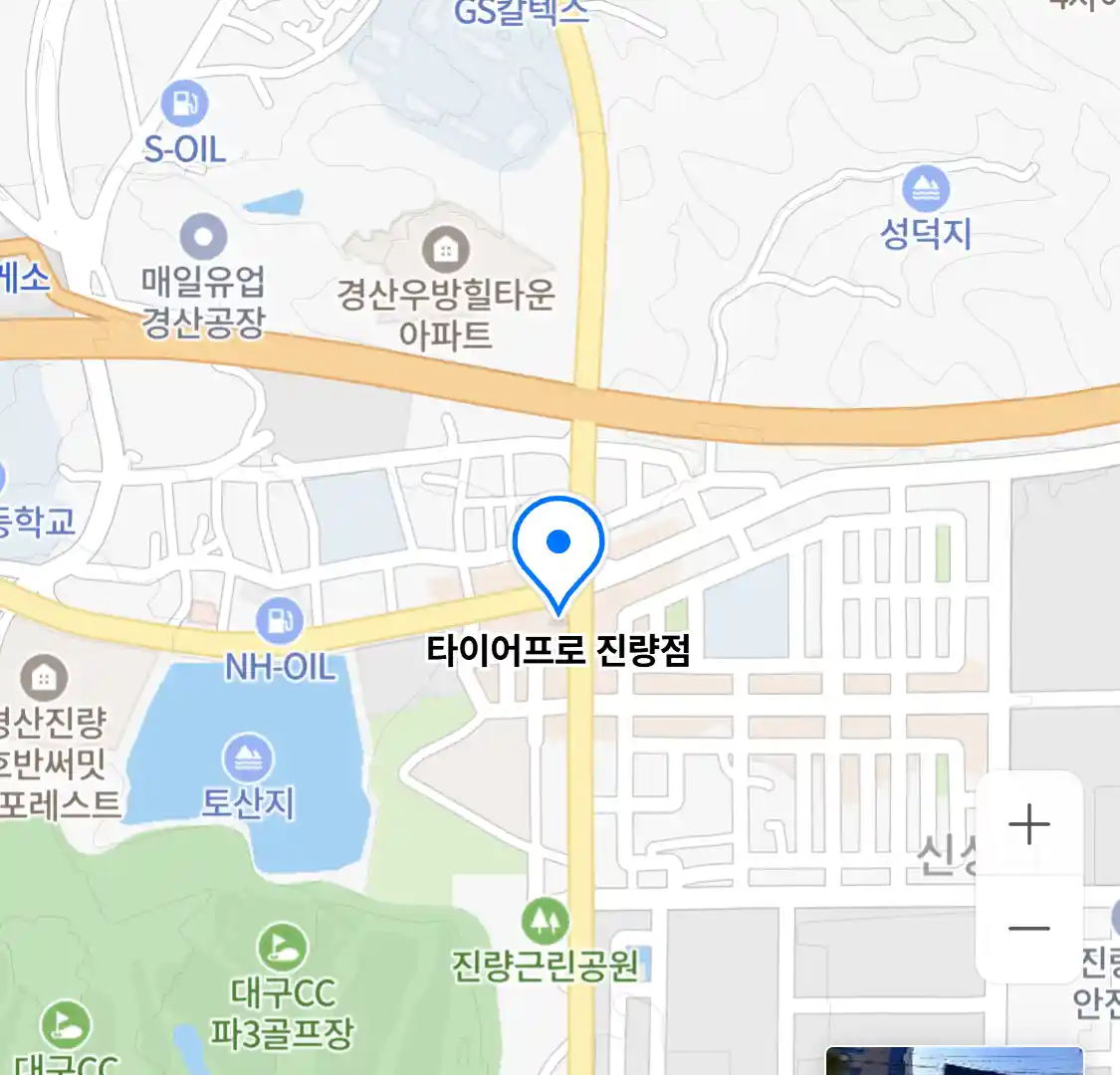Zoom out of the map

pyautogui.click(x=1028, y=929)
